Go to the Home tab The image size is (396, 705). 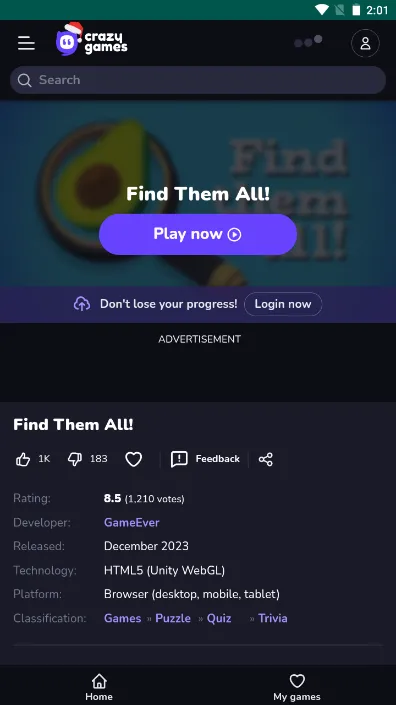click(99, 687)
